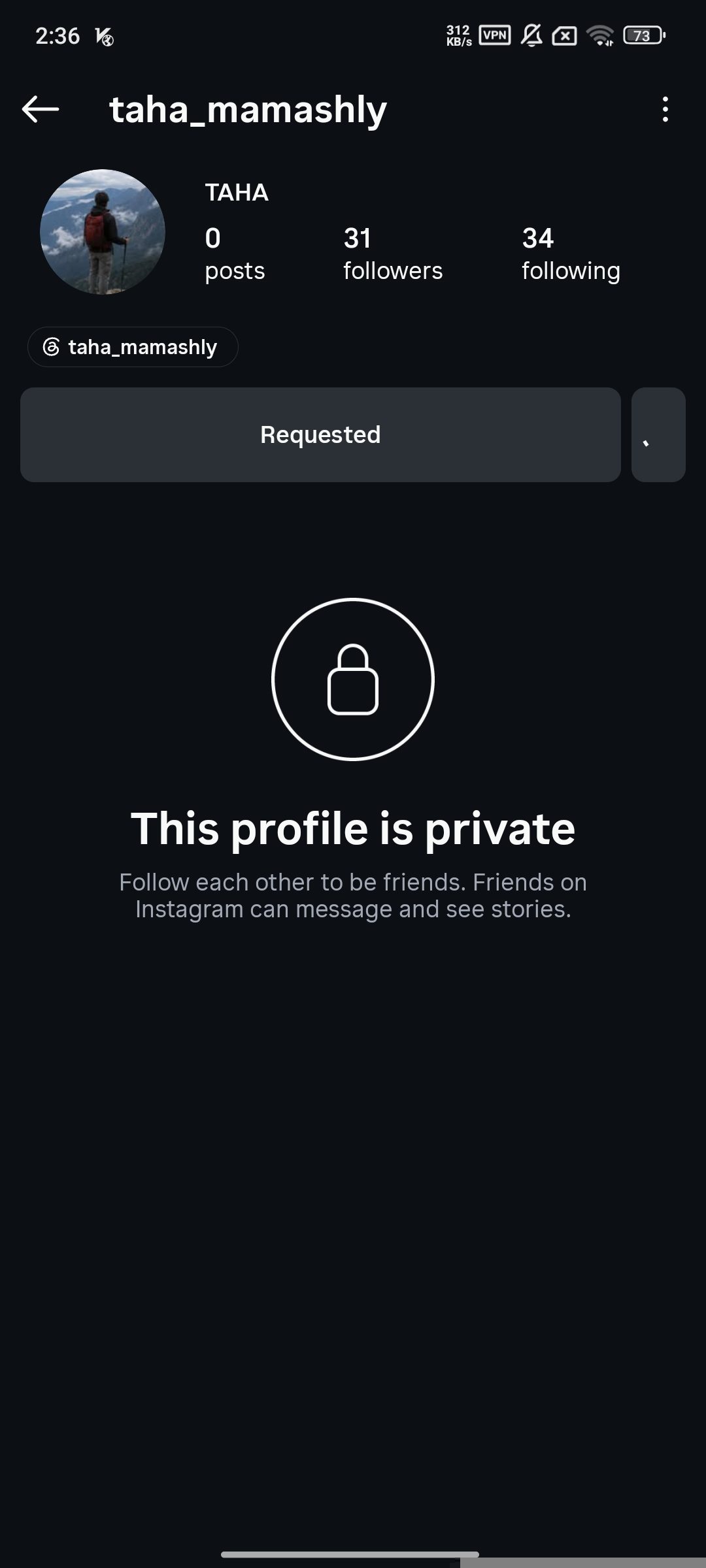Tap the Requested button to cancel request
The height and width of the screenshot is (1568, 706).
coord(320,434)
